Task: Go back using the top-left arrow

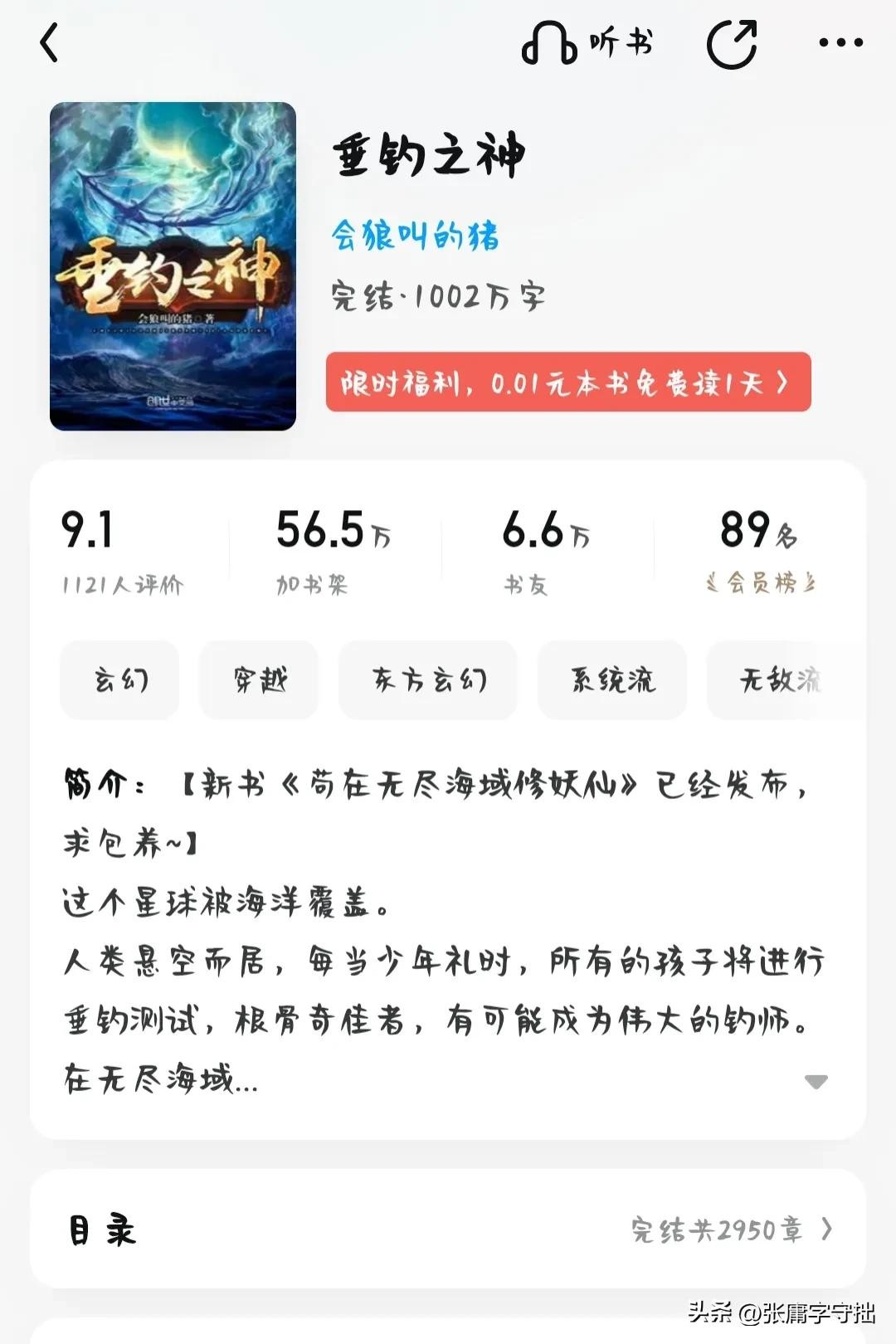Action: (50, 43)
